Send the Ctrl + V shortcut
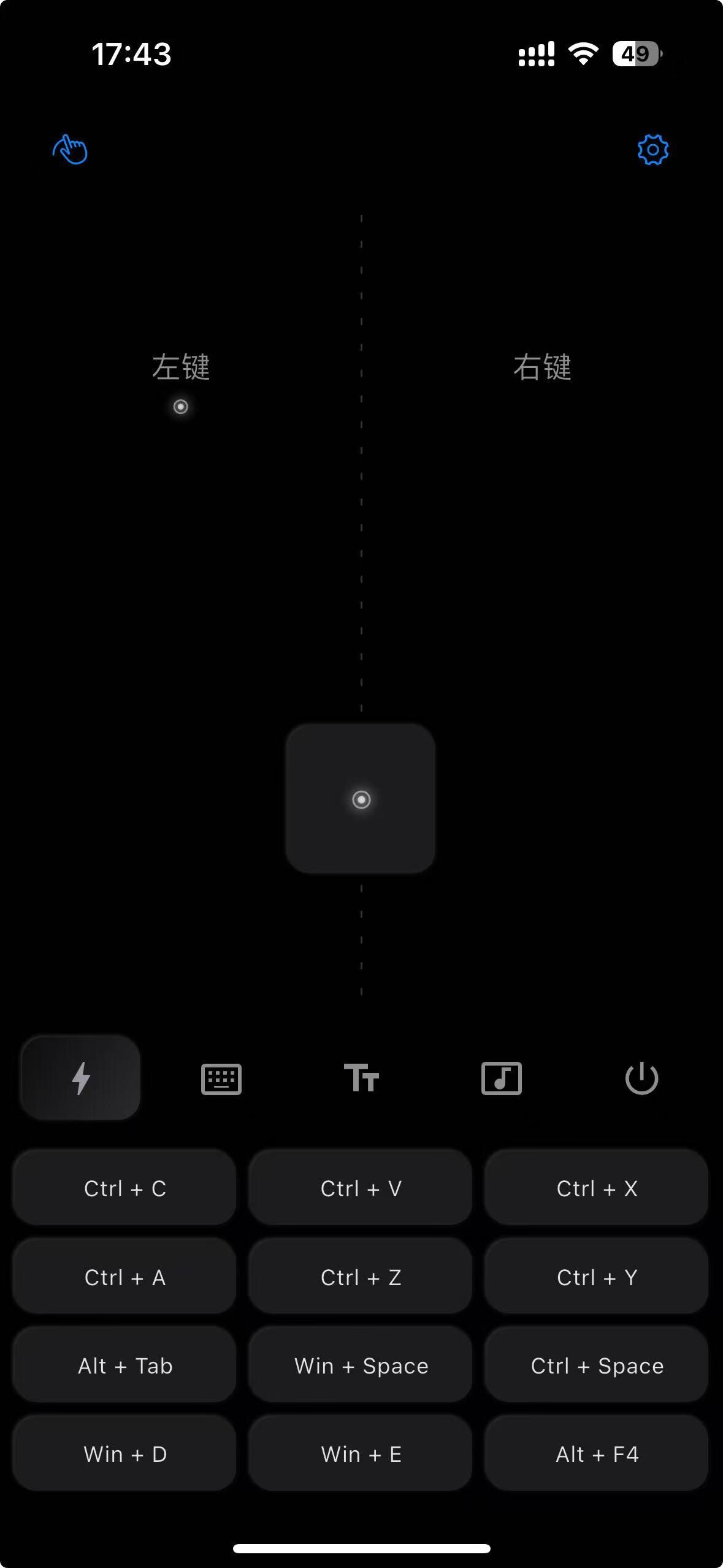 tap(361, 1188)
